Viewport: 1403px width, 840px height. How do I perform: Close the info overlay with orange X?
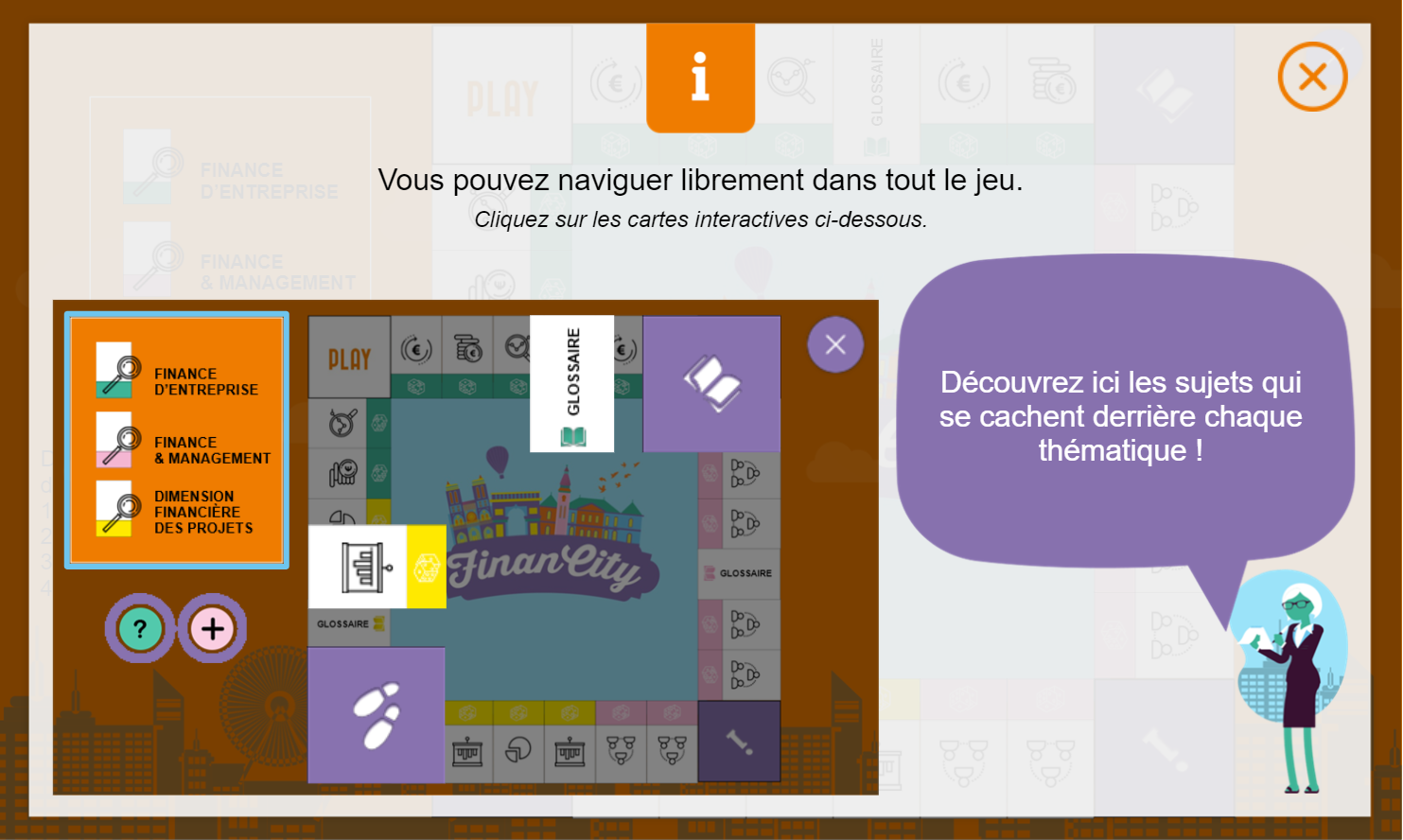click(1312, 77)
